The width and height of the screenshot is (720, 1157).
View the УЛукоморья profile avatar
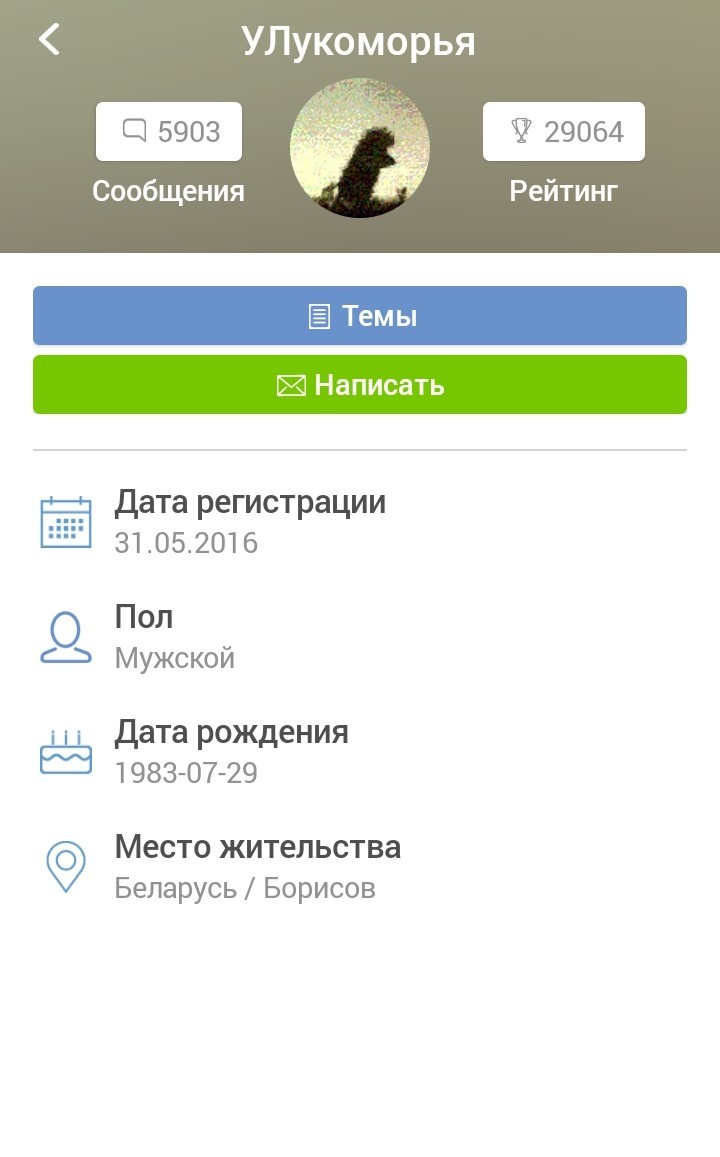point(360,148)
